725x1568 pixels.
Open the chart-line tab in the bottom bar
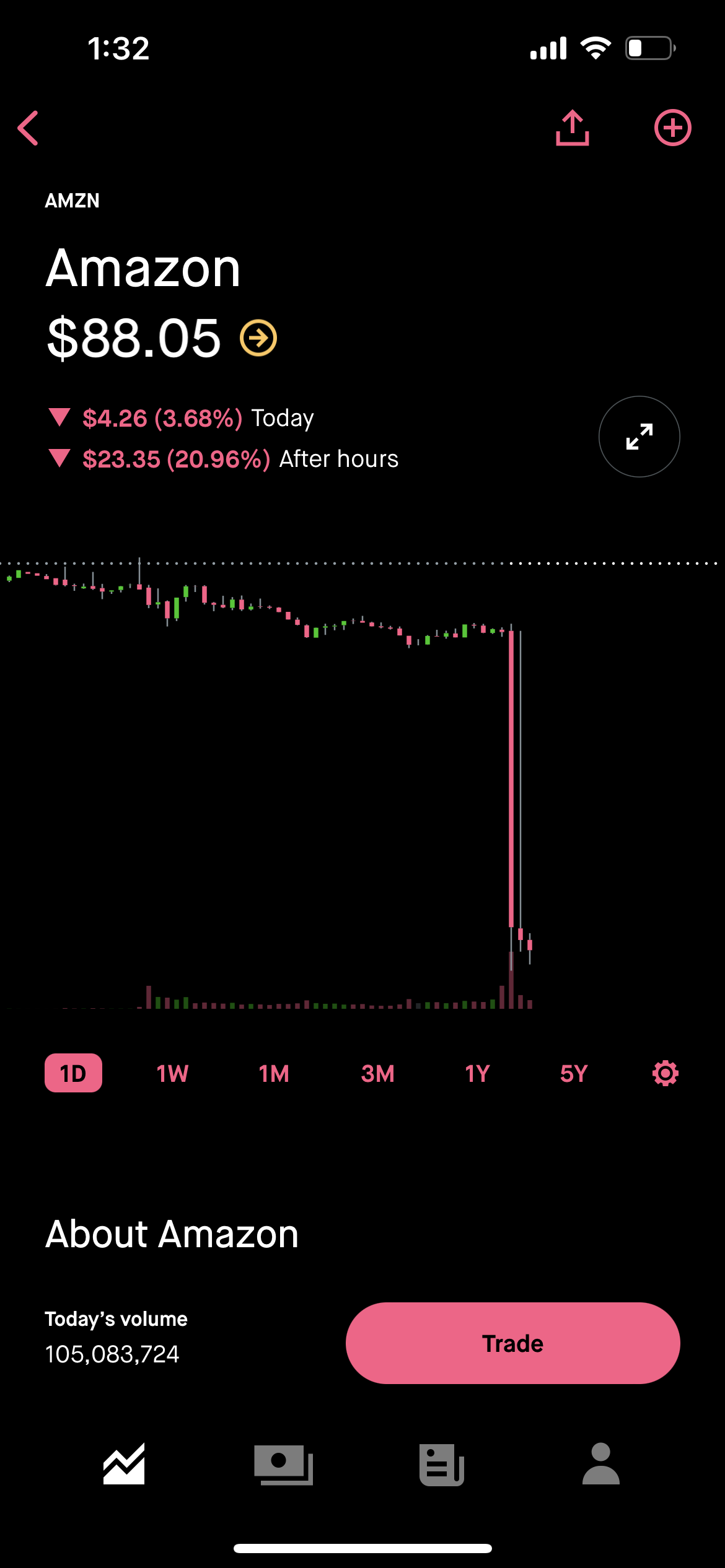pos(124,1464)
